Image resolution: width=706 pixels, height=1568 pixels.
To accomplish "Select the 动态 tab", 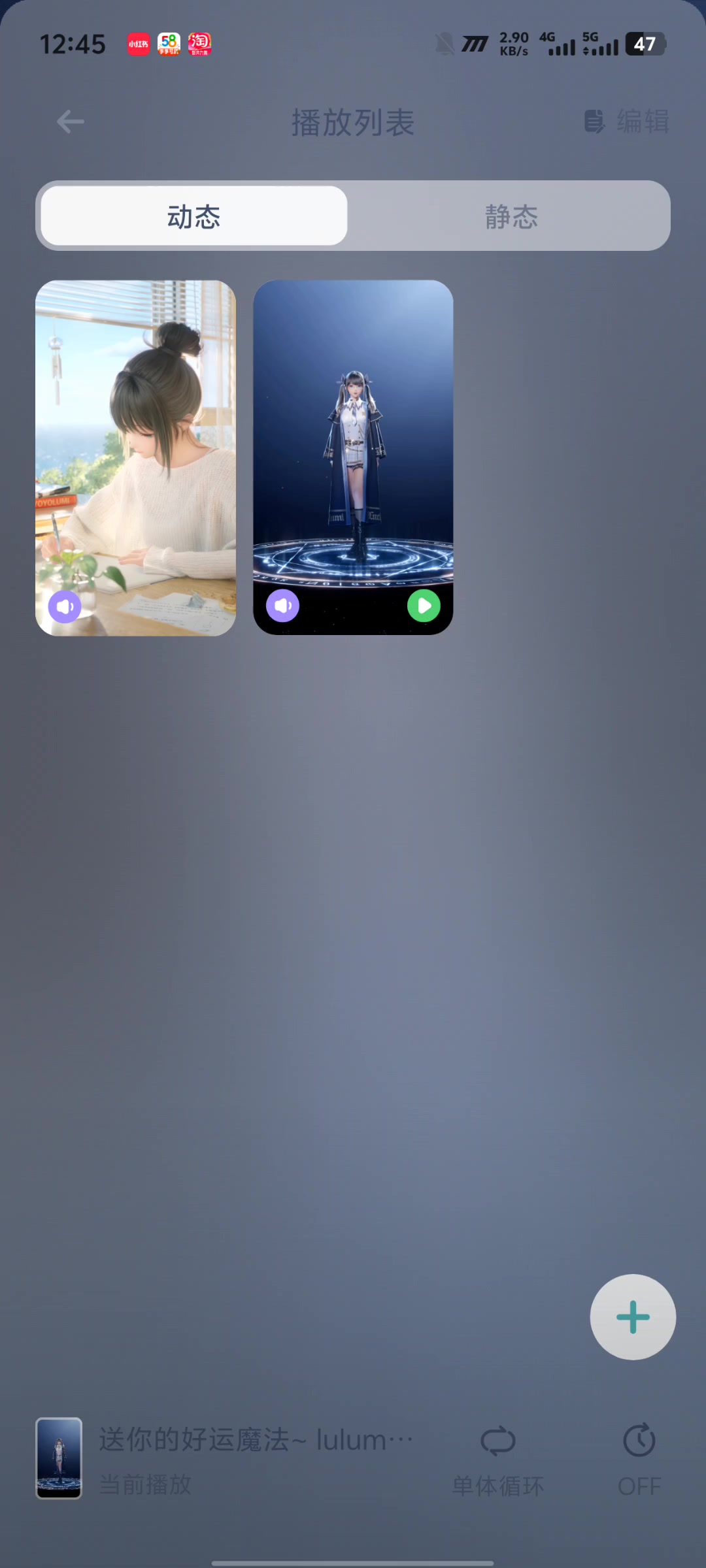I will click(194, 216).
